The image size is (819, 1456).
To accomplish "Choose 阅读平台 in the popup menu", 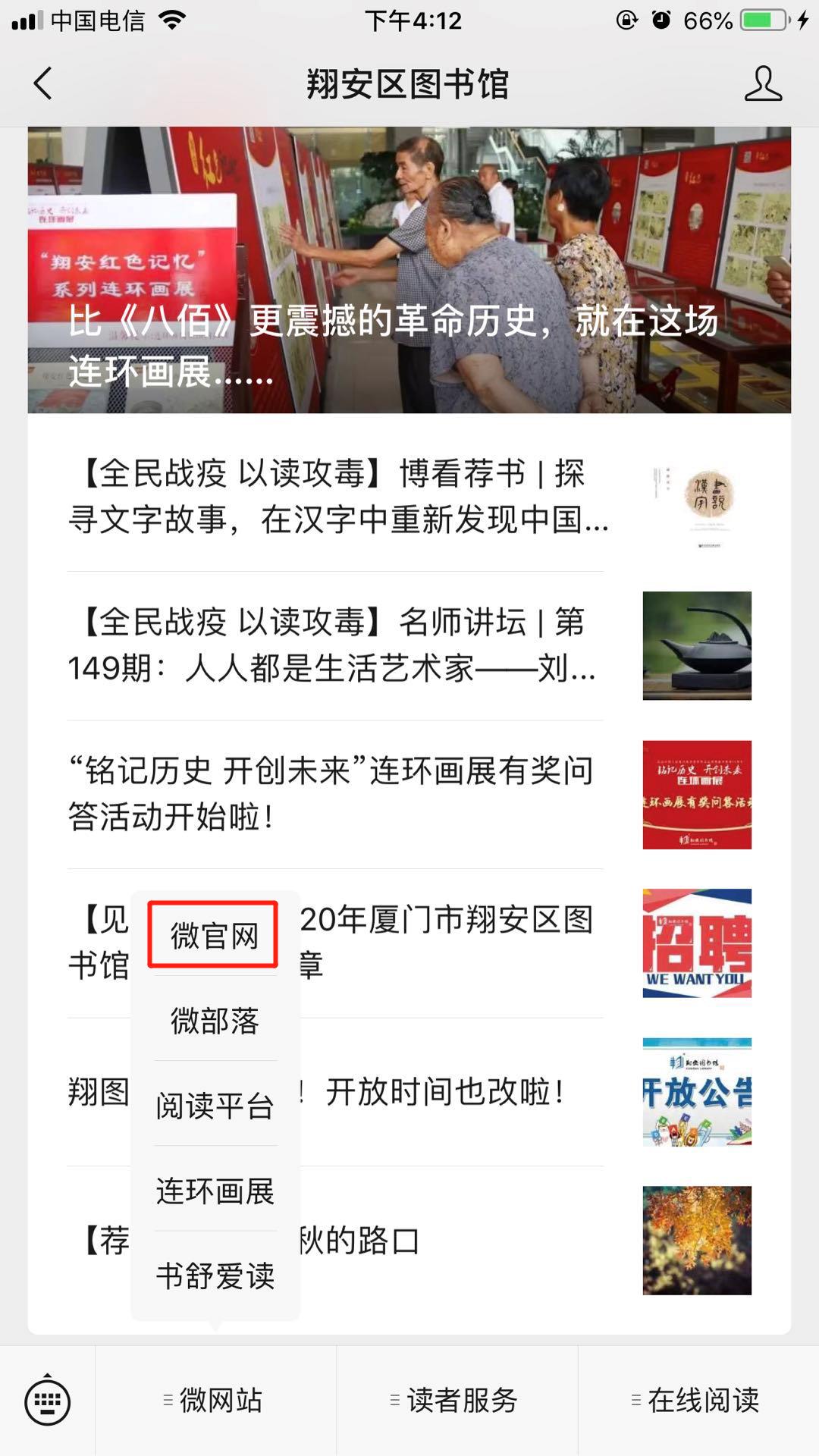I will click(215, 1106).
